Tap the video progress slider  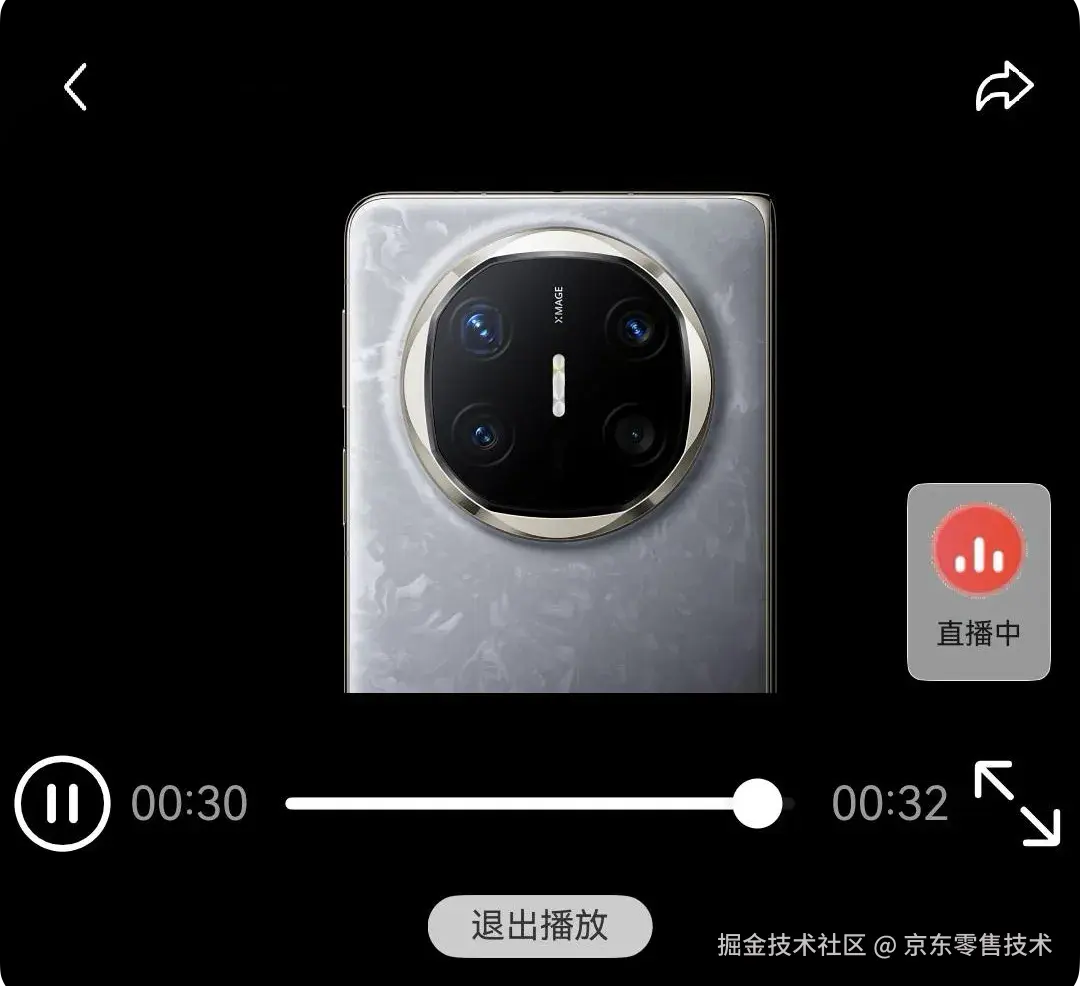[x=540, y=803]
